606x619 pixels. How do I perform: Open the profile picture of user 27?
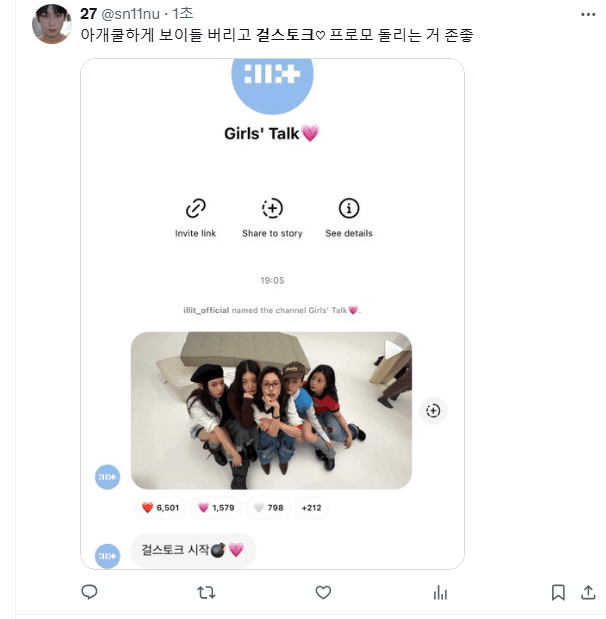[x=52, y=24]
